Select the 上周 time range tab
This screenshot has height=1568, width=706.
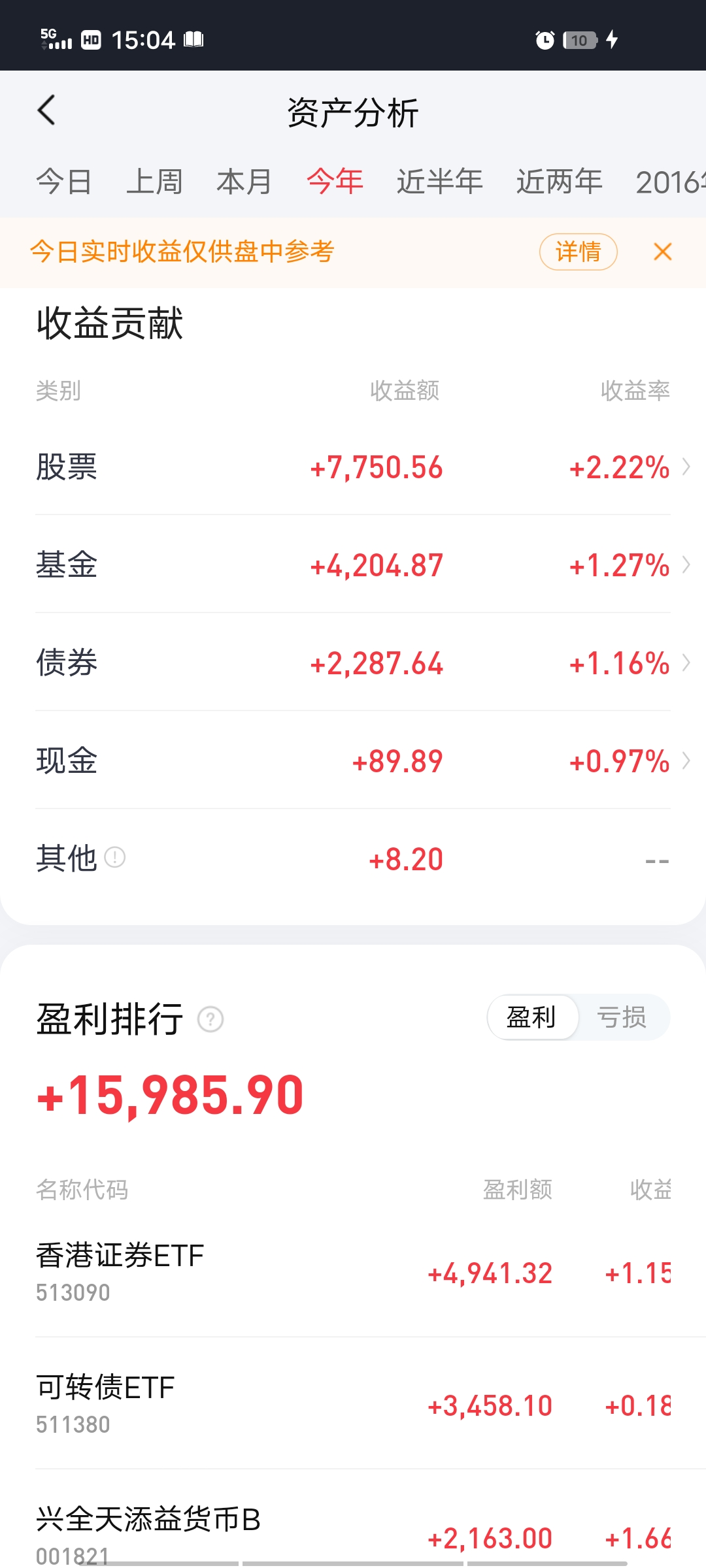154,181
